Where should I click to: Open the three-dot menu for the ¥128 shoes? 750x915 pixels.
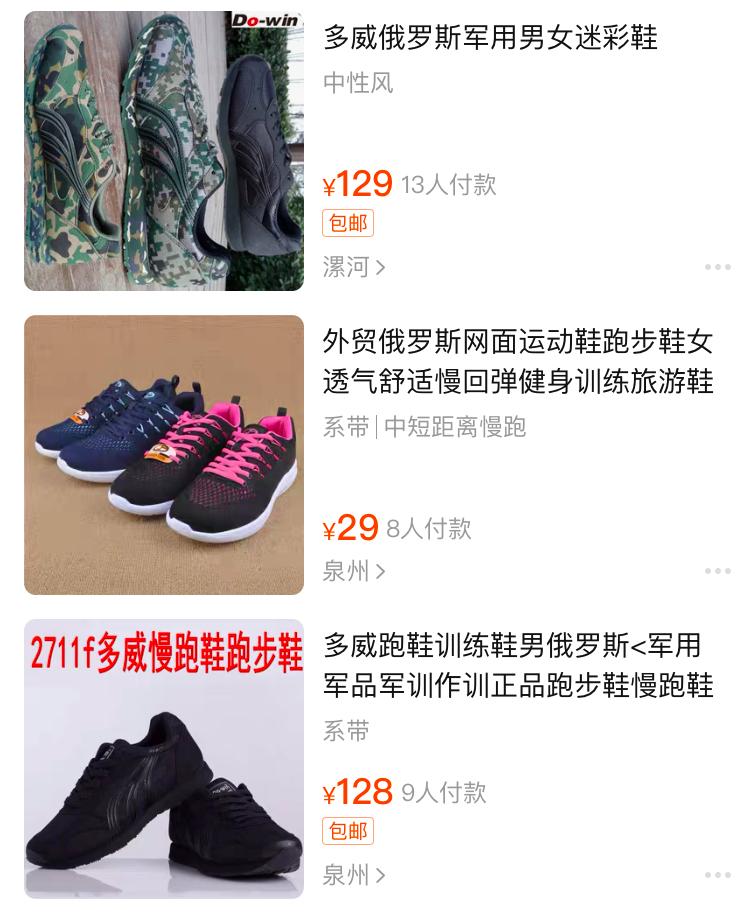717,875
